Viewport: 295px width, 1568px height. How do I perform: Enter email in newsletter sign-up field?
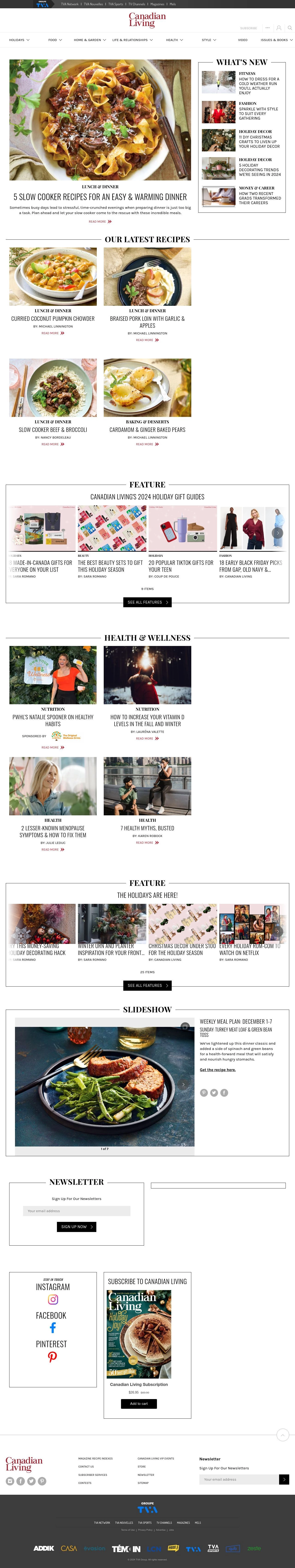pyautogui.click(x=77, y=1211)
